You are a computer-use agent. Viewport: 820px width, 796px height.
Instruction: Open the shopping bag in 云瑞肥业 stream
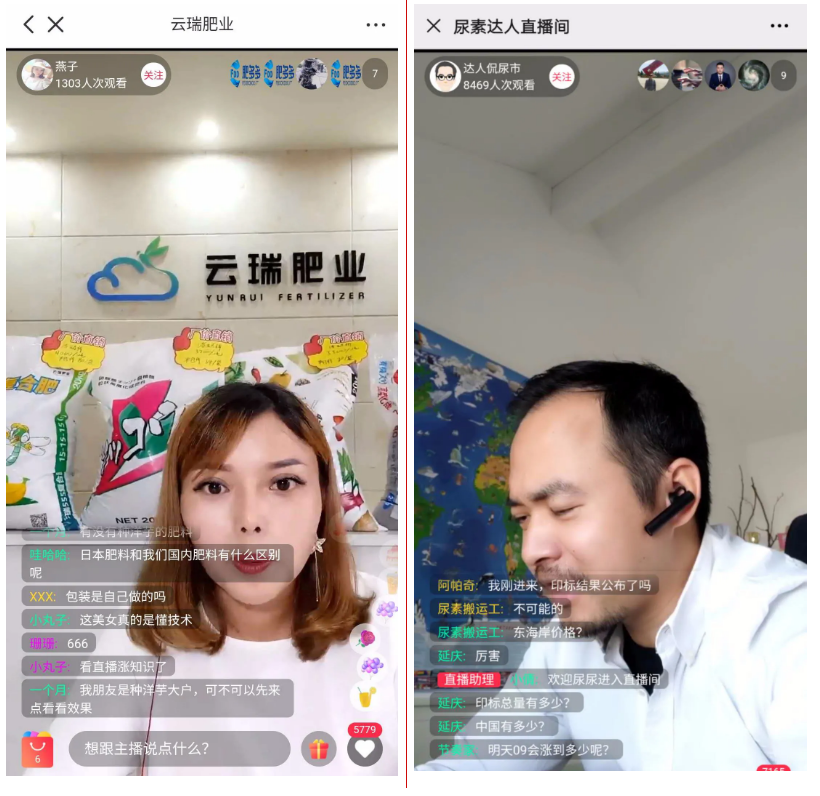click(x=37, y=748)
